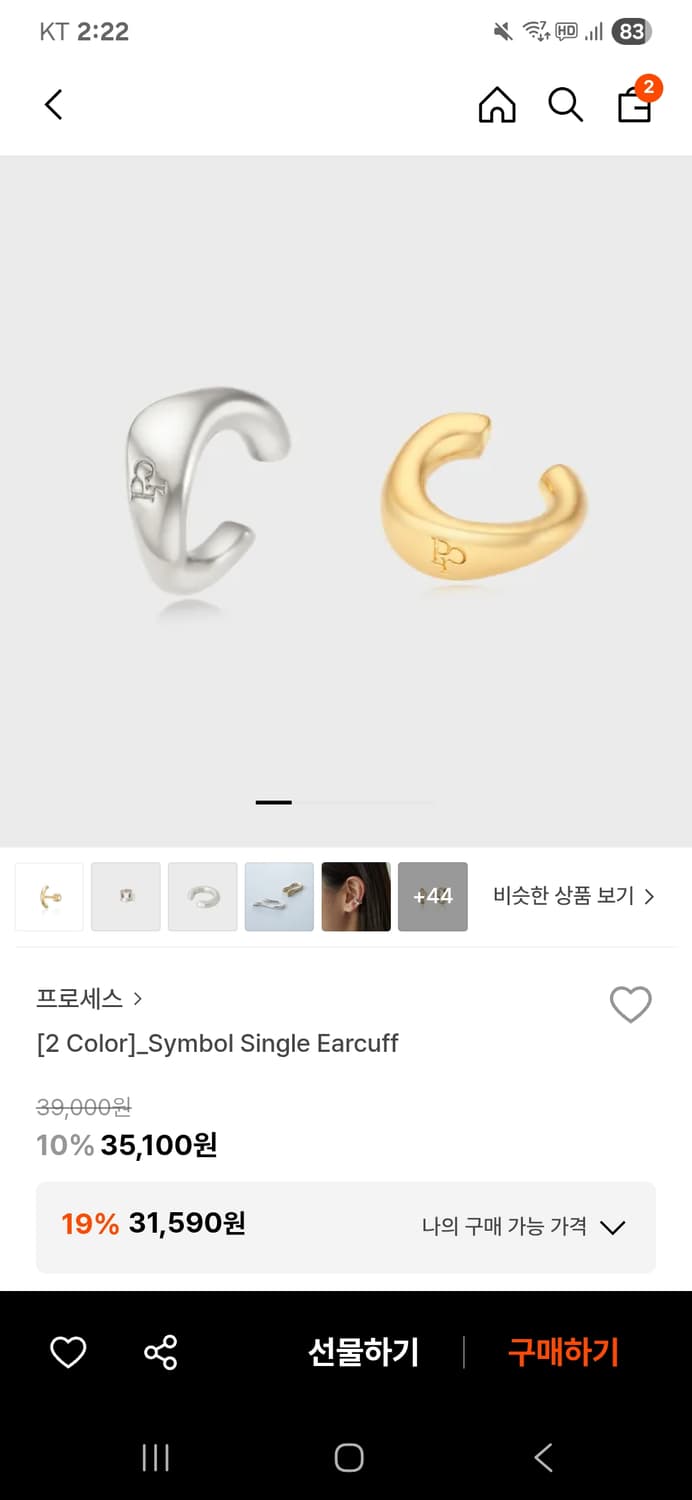Open recent apps from the navigation bar
Screen dimensions: 692x1500
coord(155,1458)
